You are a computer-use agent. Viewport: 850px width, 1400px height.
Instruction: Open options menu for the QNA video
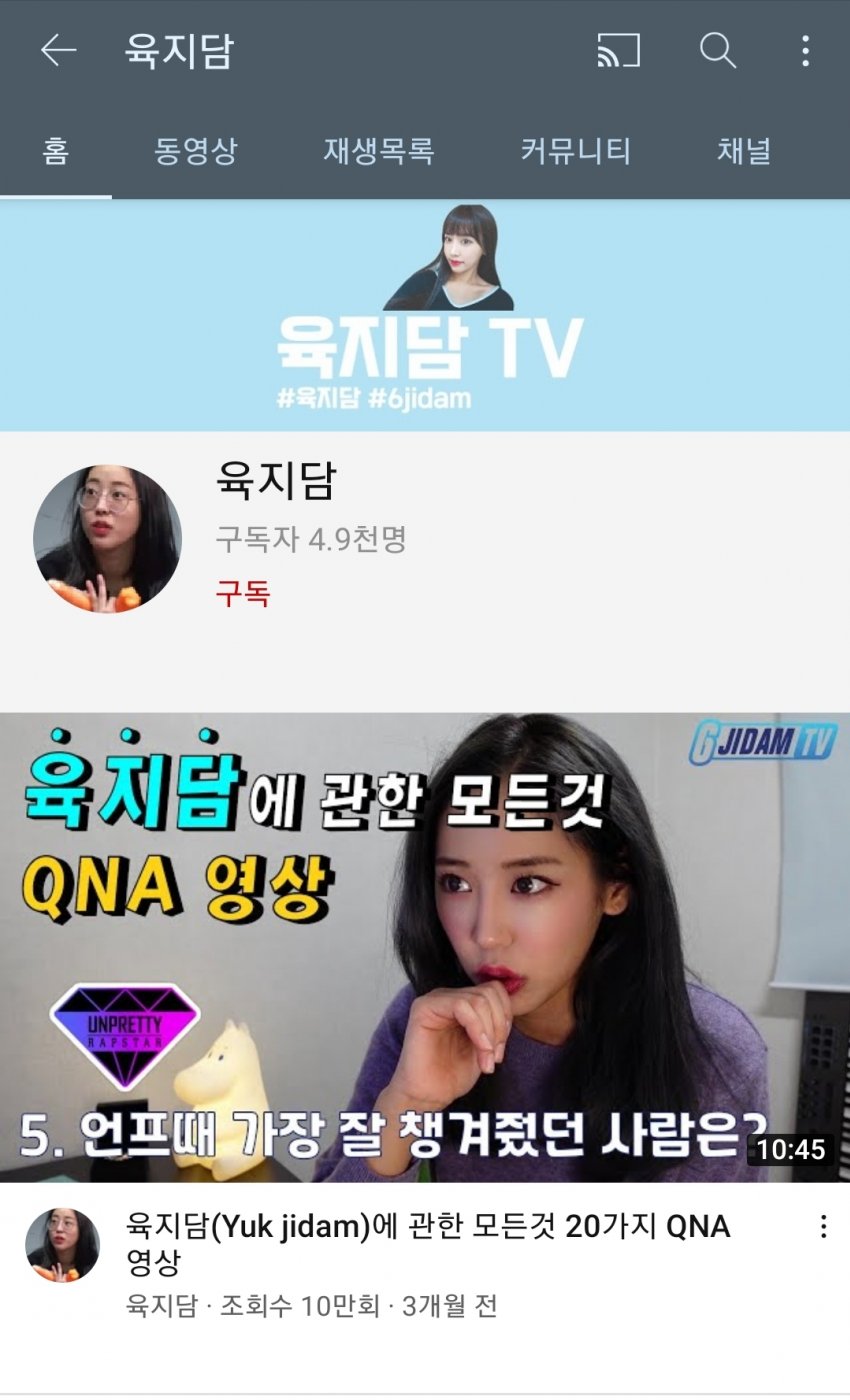coord(823,1227)
